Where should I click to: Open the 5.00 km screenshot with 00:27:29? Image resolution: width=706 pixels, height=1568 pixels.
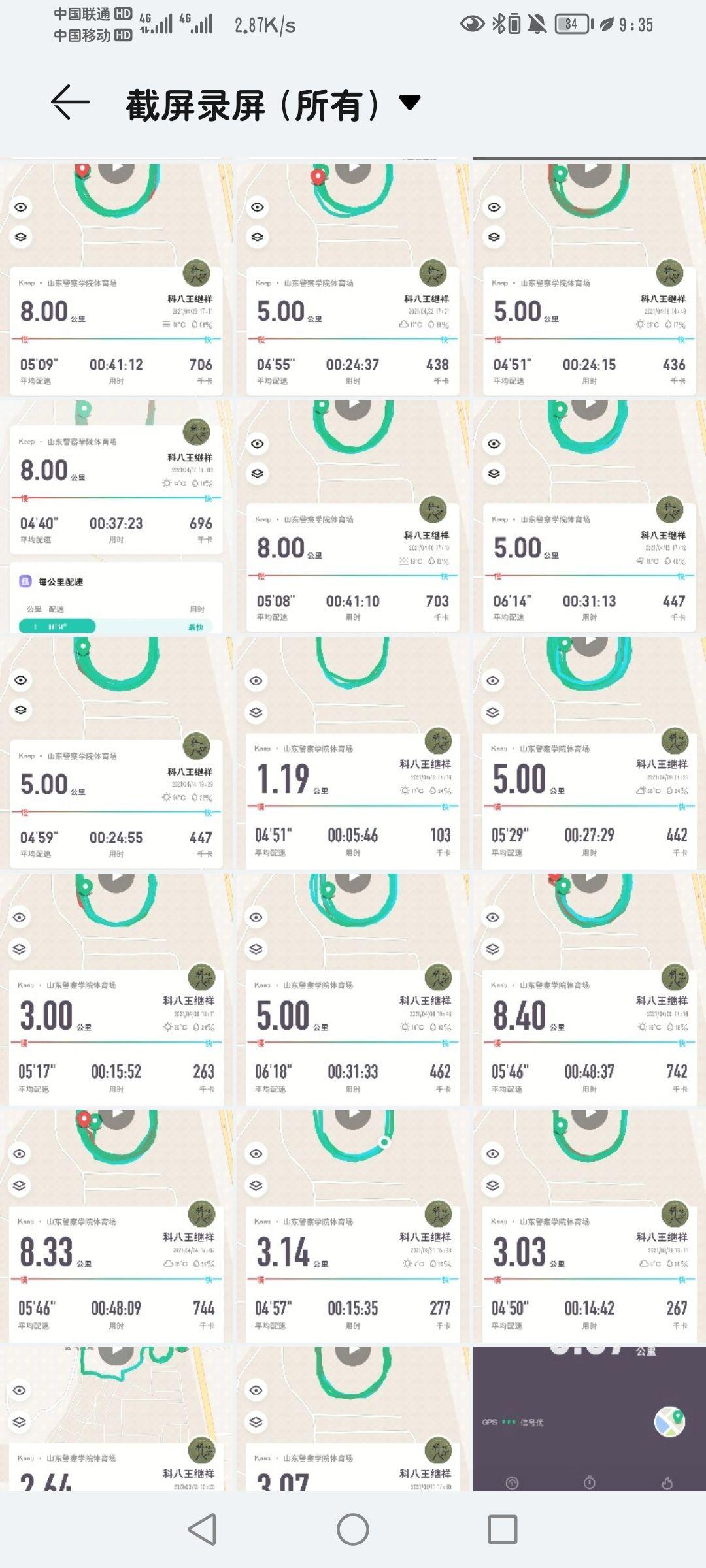pyautogui.click(x=590, y=753)
